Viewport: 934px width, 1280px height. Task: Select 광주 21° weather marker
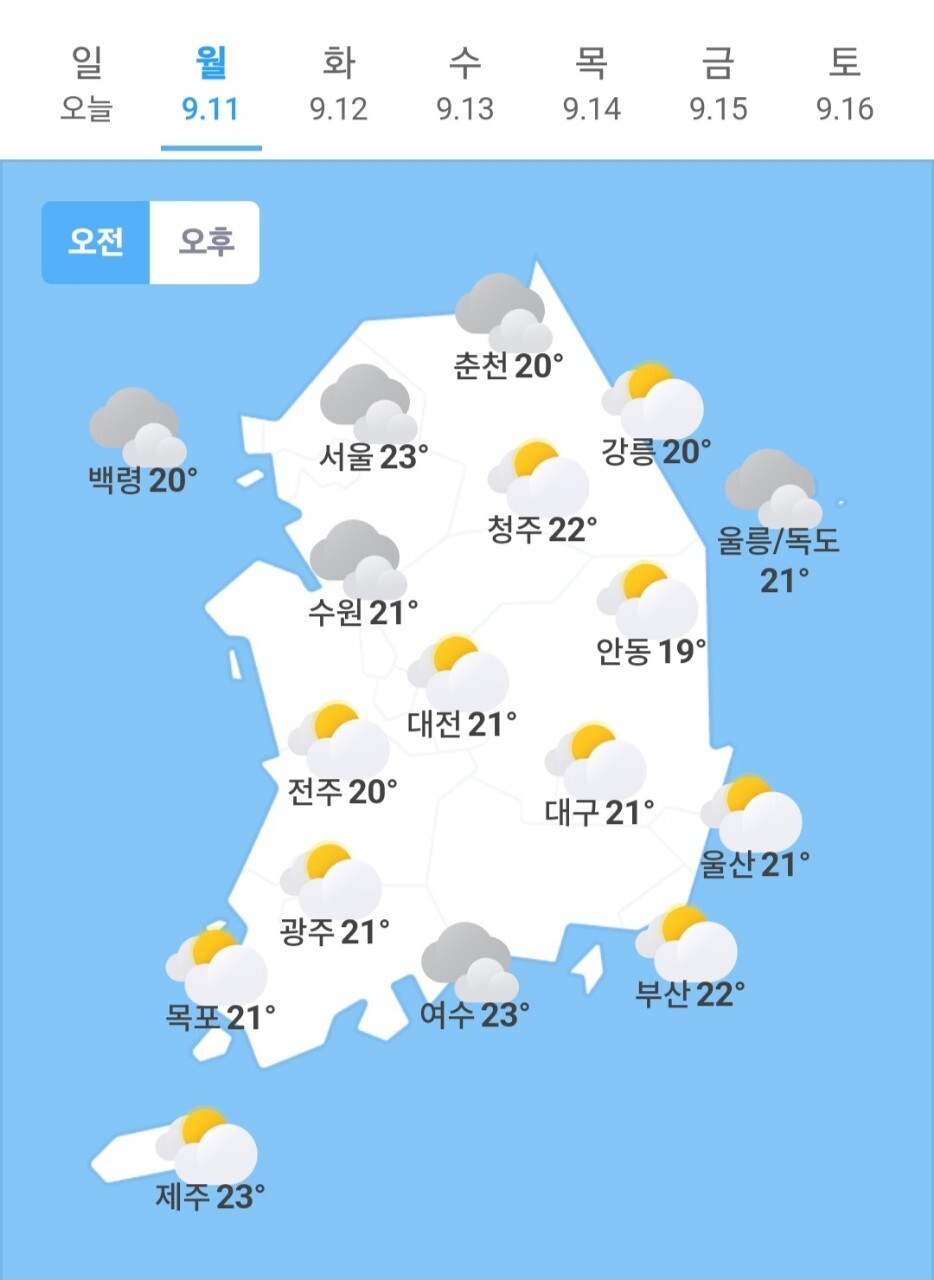coord(334,896)
